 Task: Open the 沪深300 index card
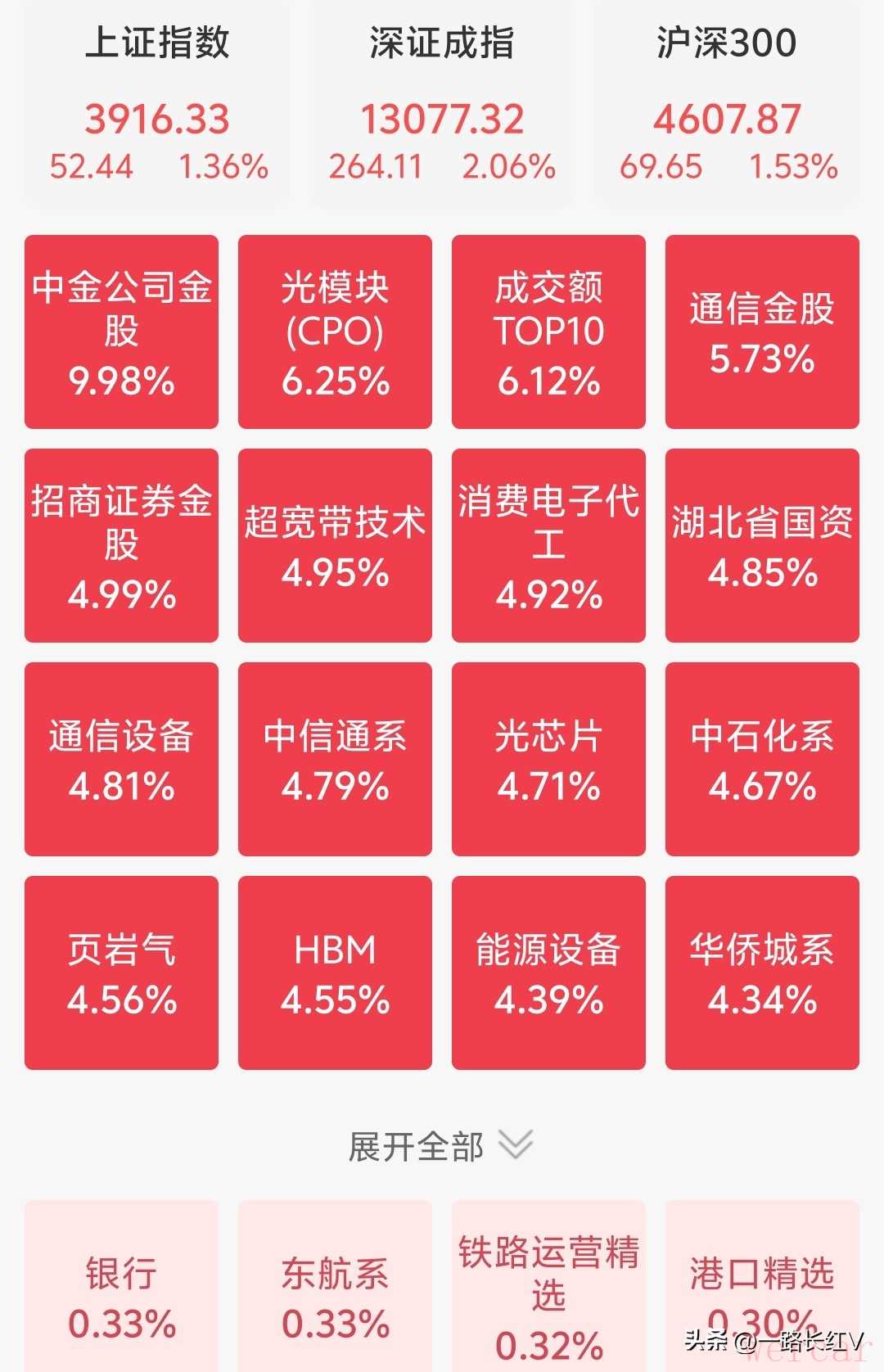point(727,102)
